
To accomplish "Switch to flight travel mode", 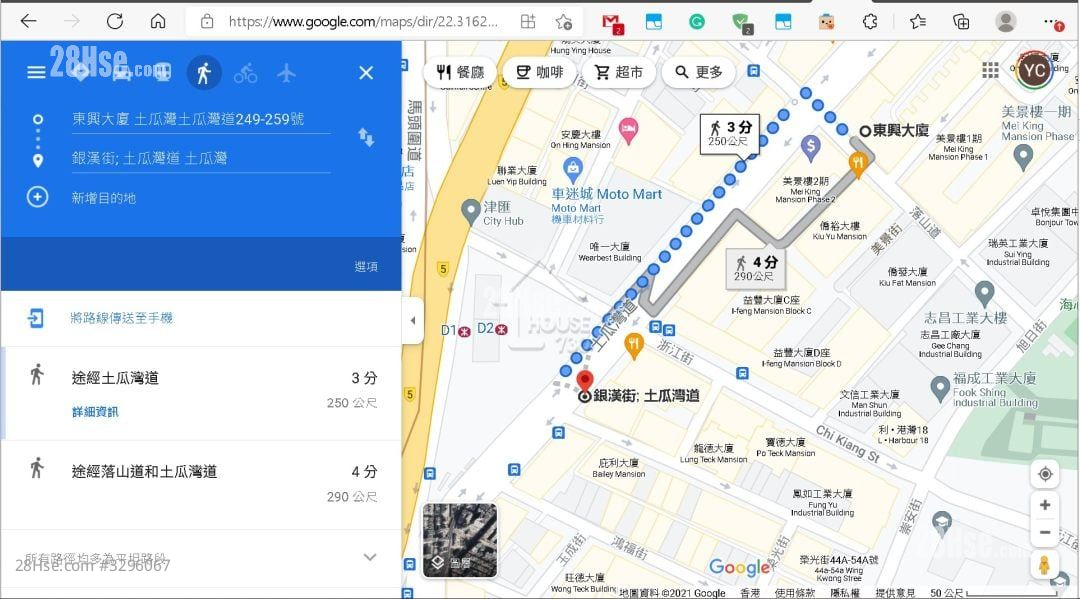I will [x=287, y=72].
